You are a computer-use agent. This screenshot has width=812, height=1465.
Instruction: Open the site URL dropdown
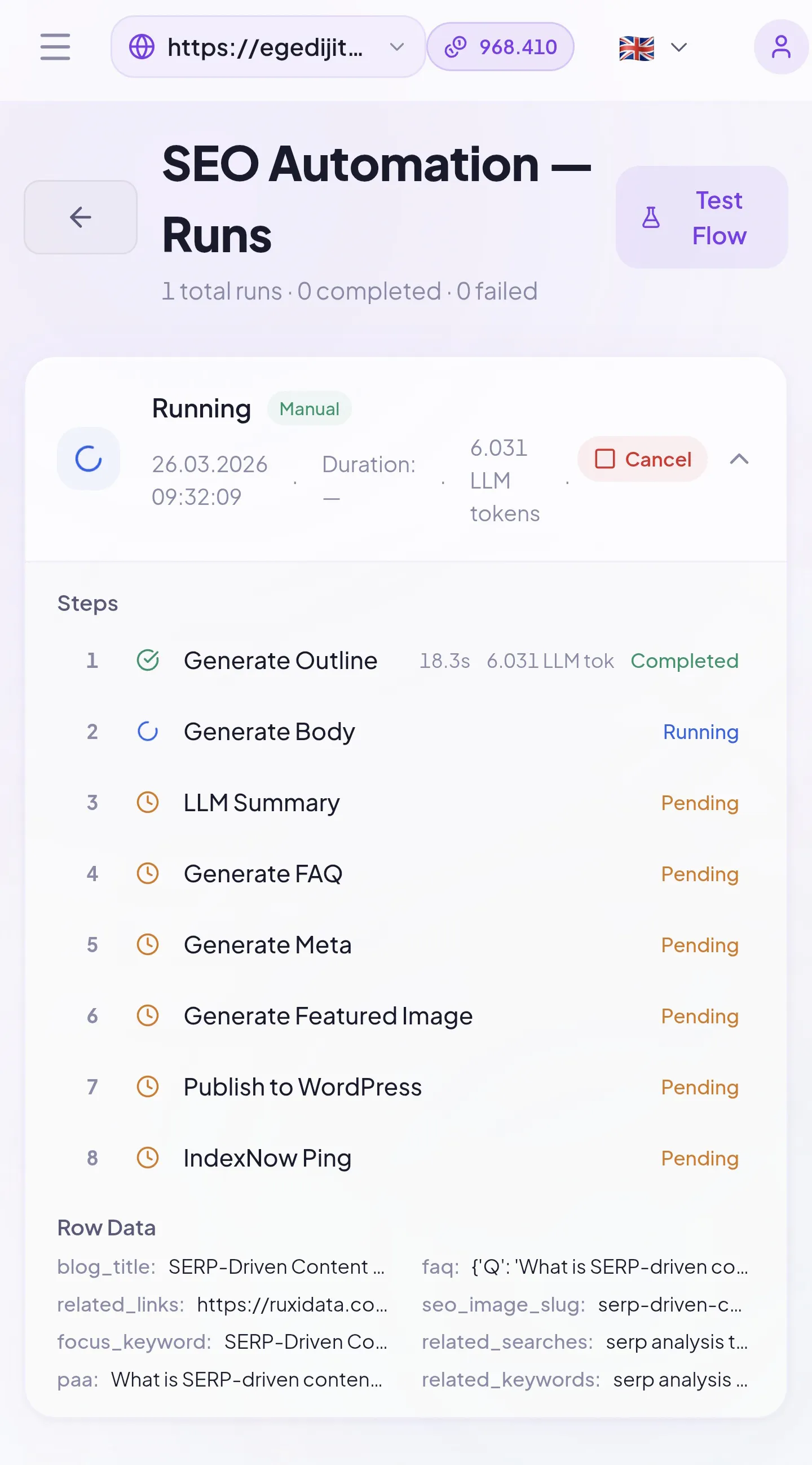[x=268, y=47]
